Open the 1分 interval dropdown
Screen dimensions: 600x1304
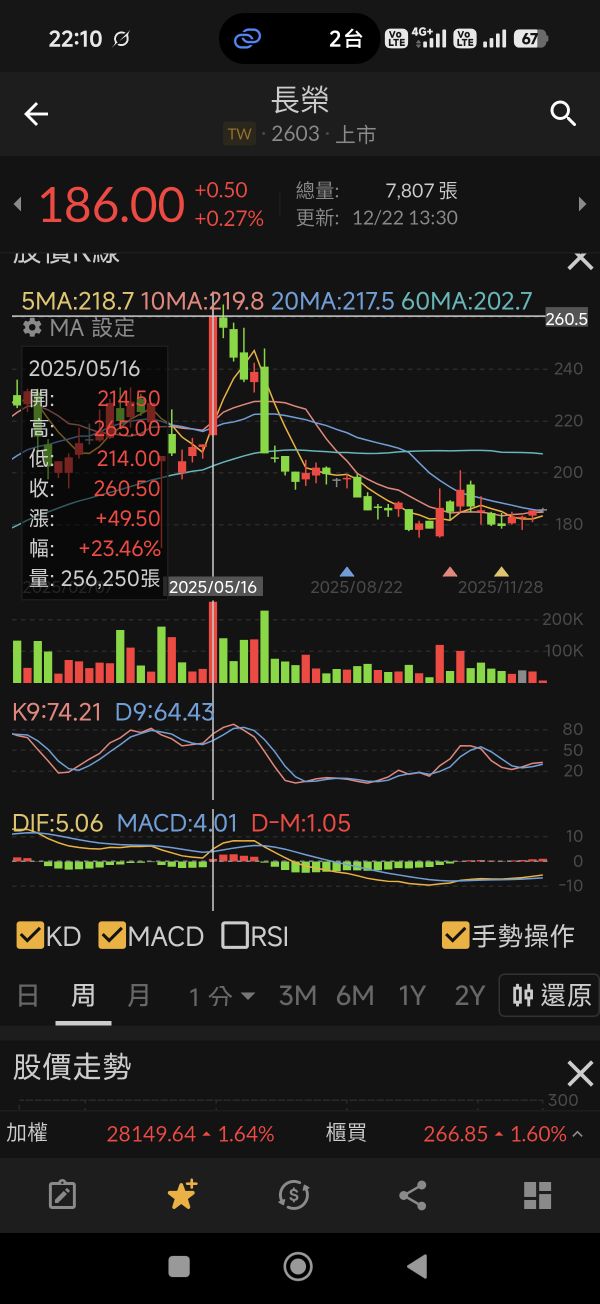click(x=222, y=996)
